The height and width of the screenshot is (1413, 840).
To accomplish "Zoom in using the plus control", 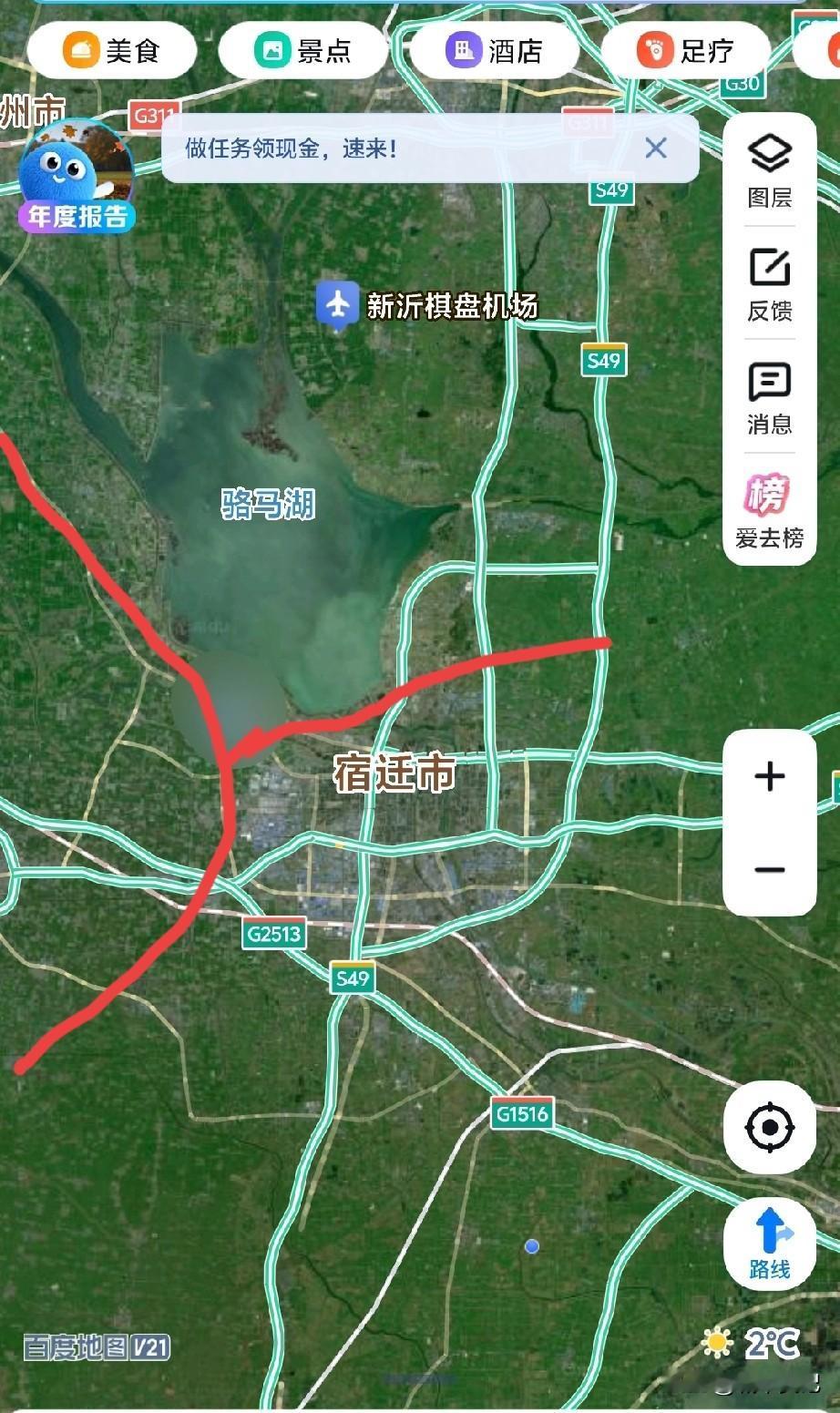I will pos(770,777).
